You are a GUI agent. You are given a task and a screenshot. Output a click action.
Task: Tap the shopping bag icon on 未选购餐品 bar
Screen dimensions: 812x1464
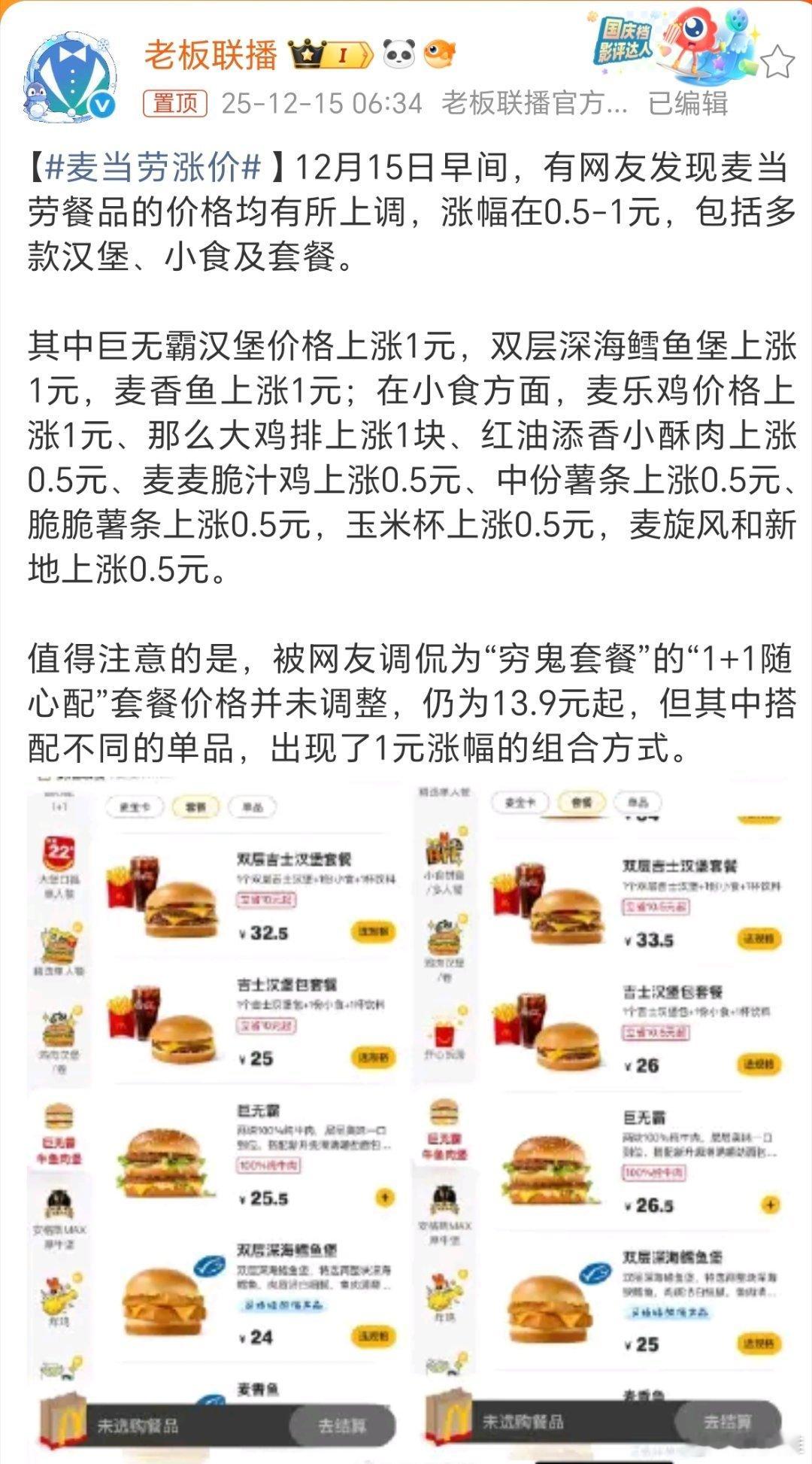[x=62, y=1420]
